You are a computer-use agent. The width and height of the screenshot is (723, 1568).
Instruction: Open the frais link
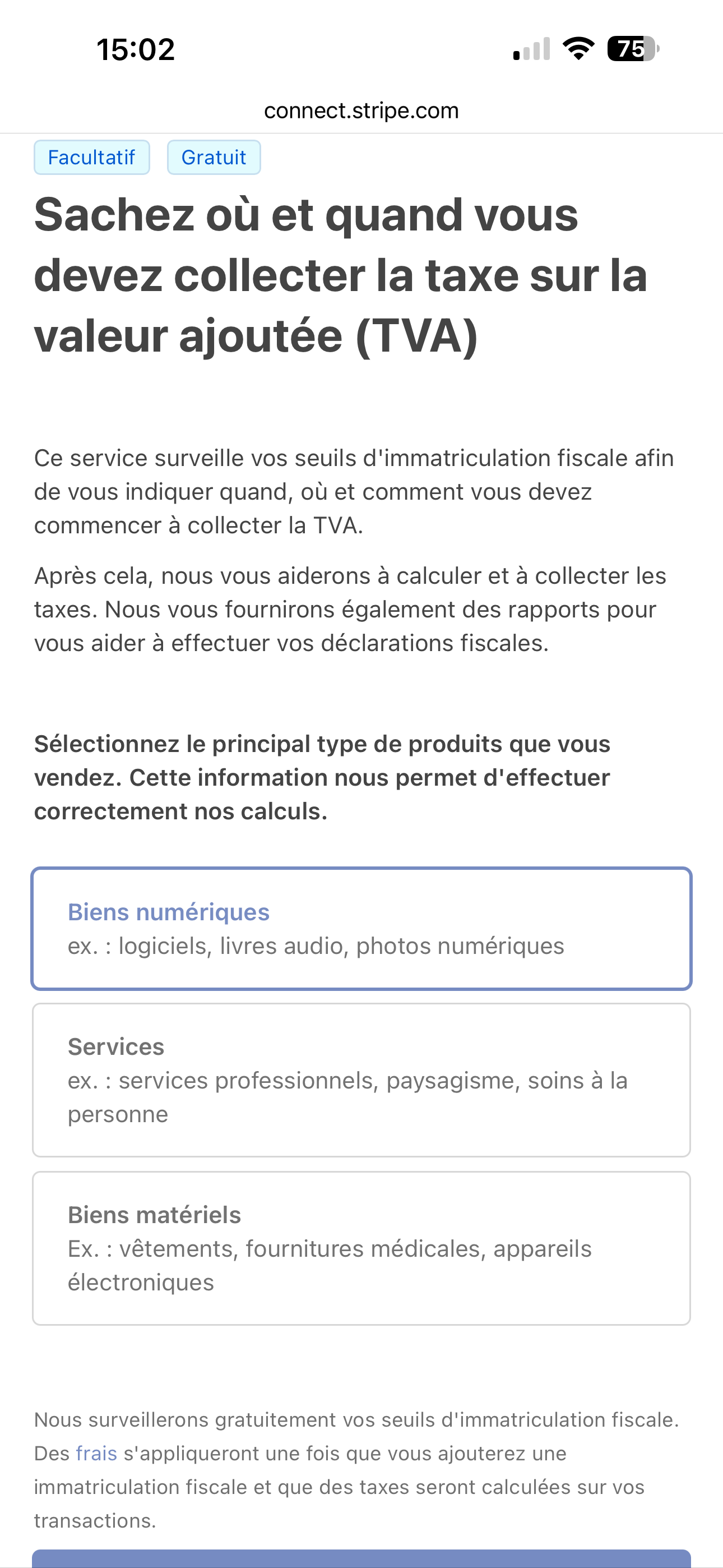click(96, 1453)
